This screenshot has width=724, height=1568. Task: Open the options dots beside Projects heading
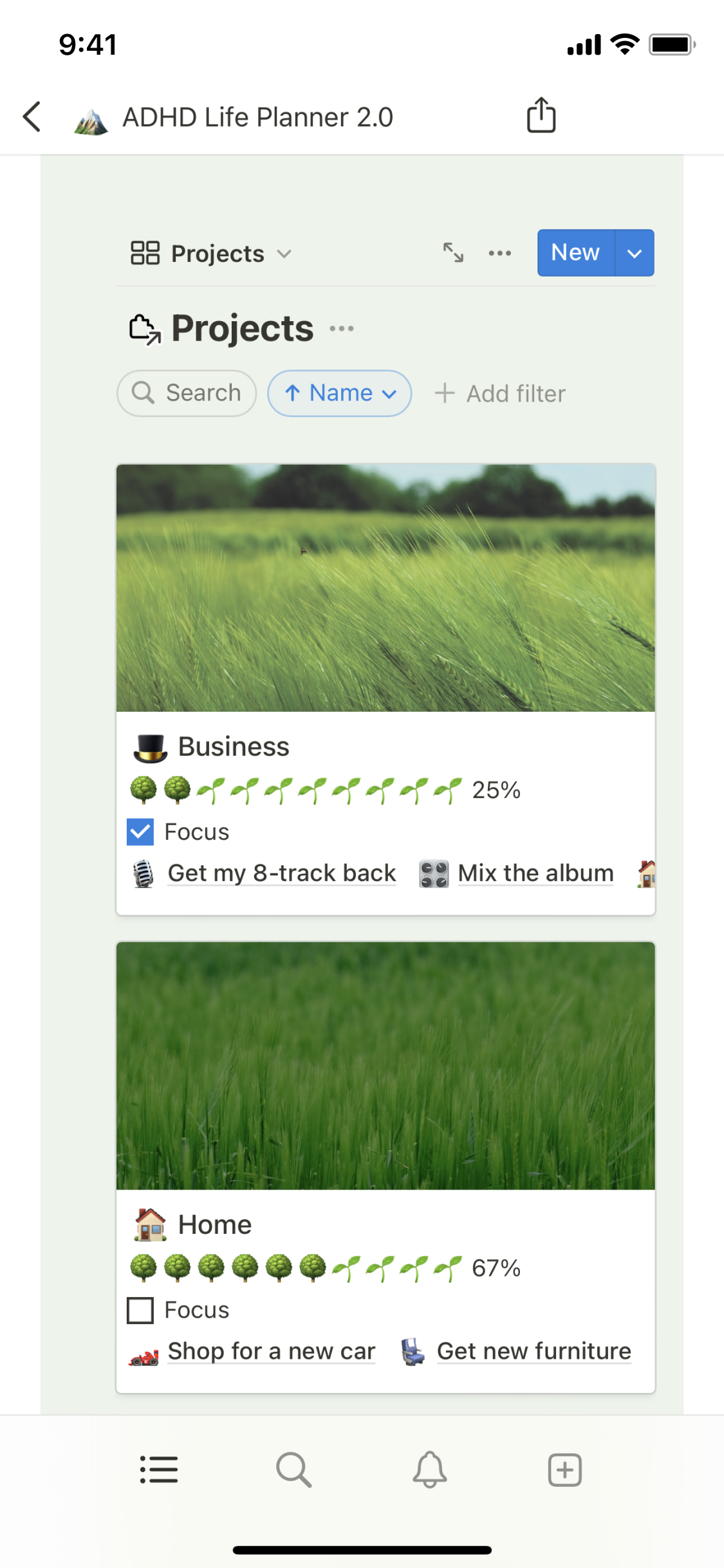click(x=341, y=329)
